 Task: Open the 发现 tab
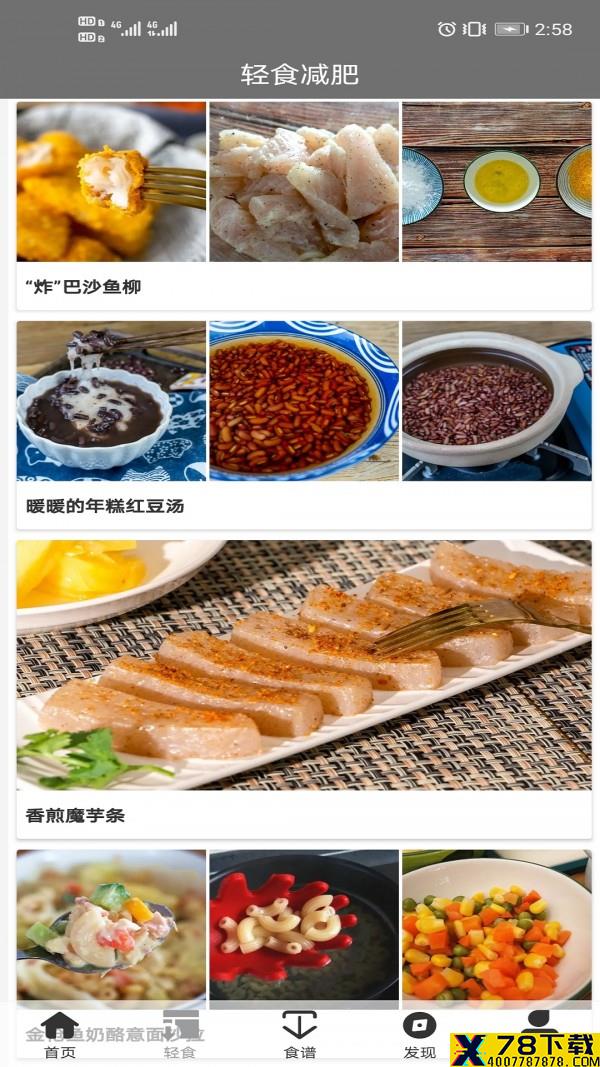[419, 1036]
